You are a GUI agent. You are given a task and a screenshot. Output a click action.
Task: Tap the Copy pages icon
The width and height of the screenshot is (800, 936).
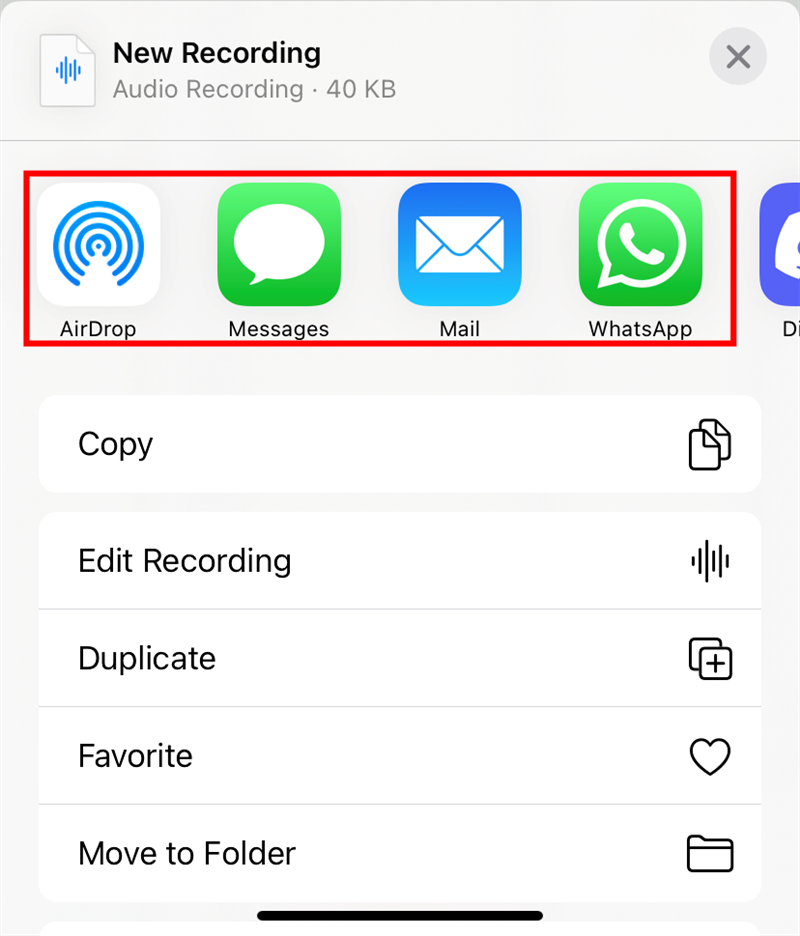pyautogui.click(x=712, y=444)
